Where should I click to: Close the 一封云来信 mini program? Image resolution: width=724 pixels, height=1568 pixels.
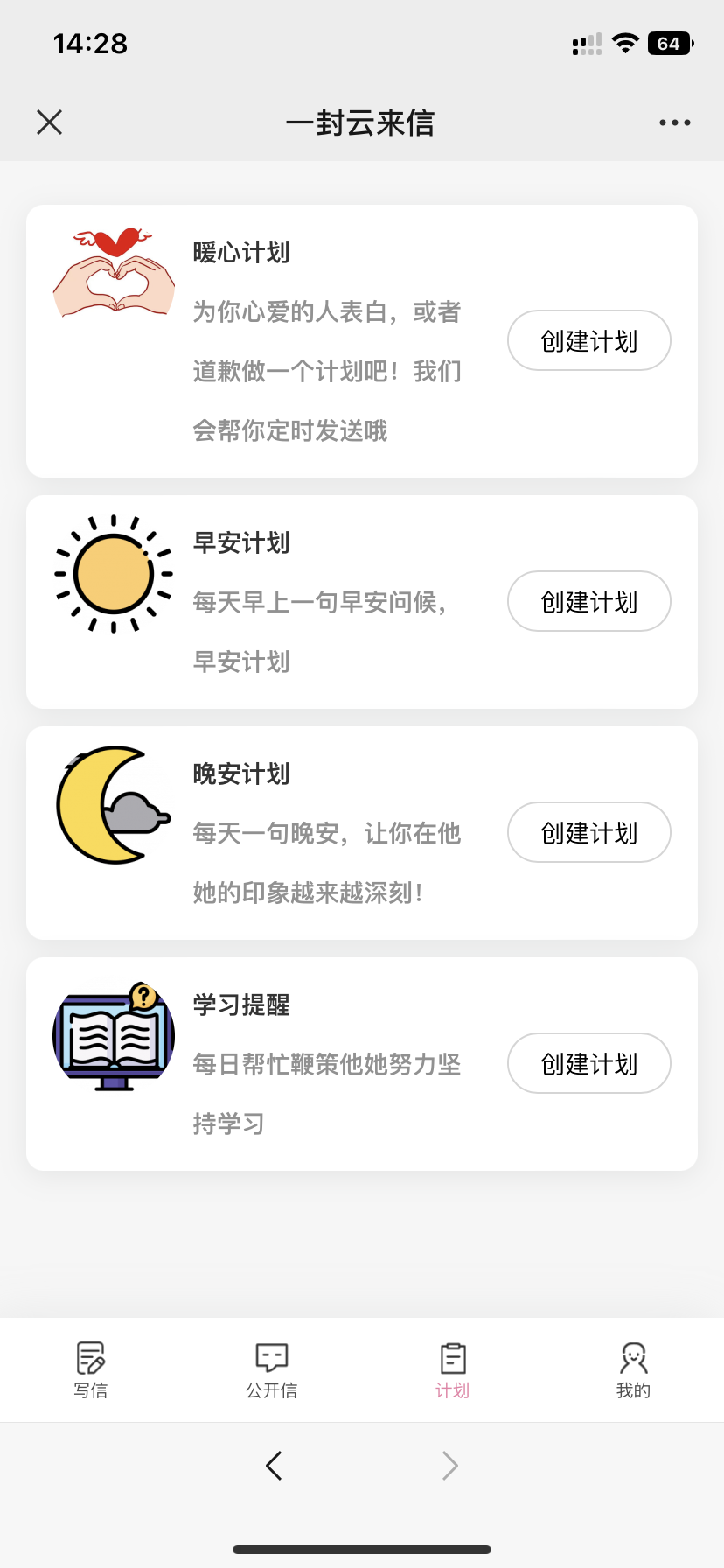coord(50,122)
